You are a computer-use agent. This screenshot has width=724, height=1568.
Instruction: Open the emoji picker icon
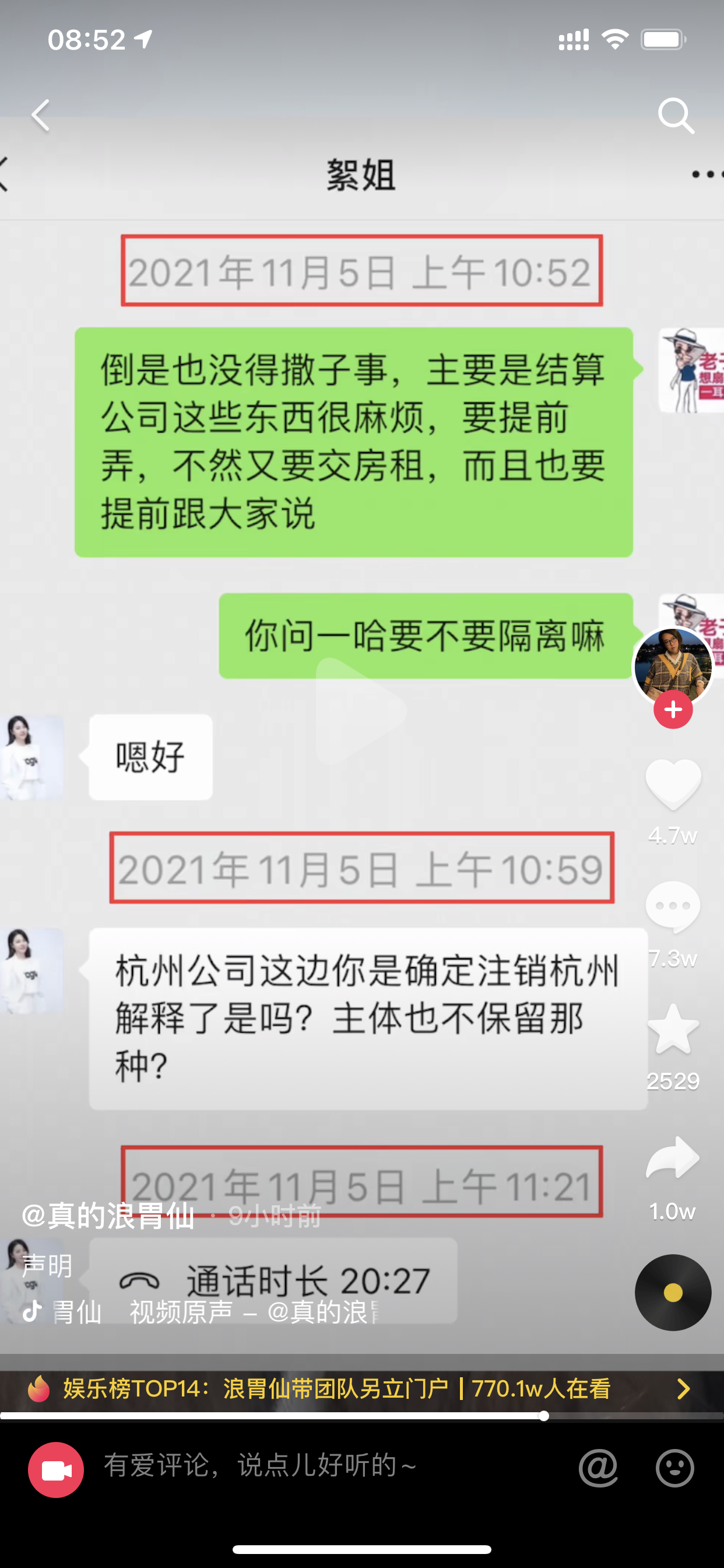[x=674, y=1469]
